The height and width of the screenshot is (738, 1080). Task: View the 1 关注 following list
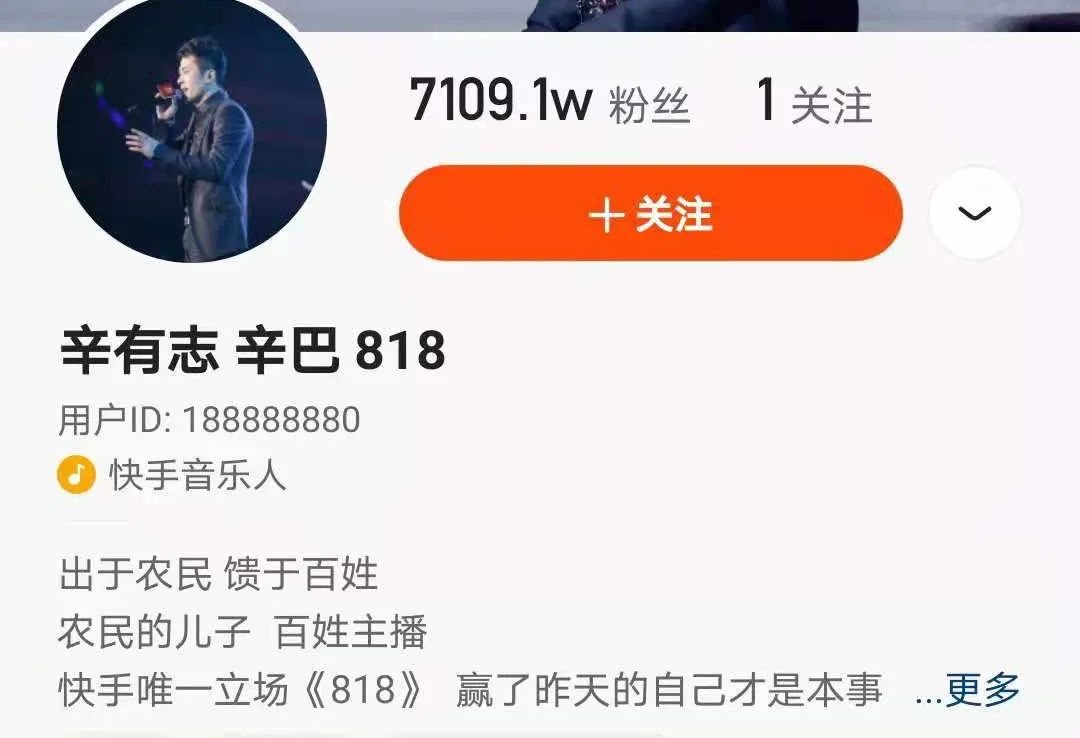(814, 104)
